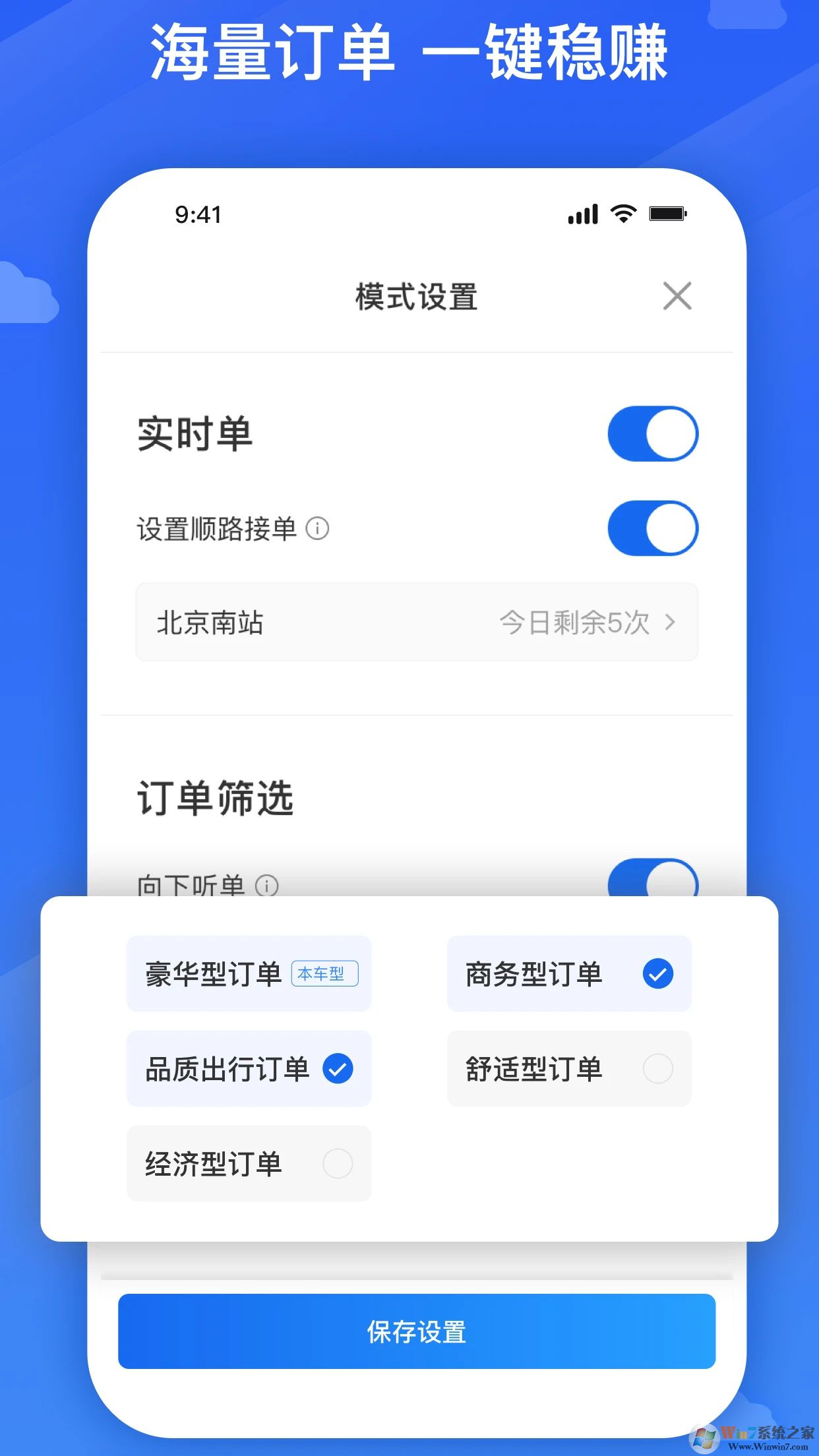Click the 本车型 tag on 豪华型订单
819x1456 pixels.
coord(324,975)
